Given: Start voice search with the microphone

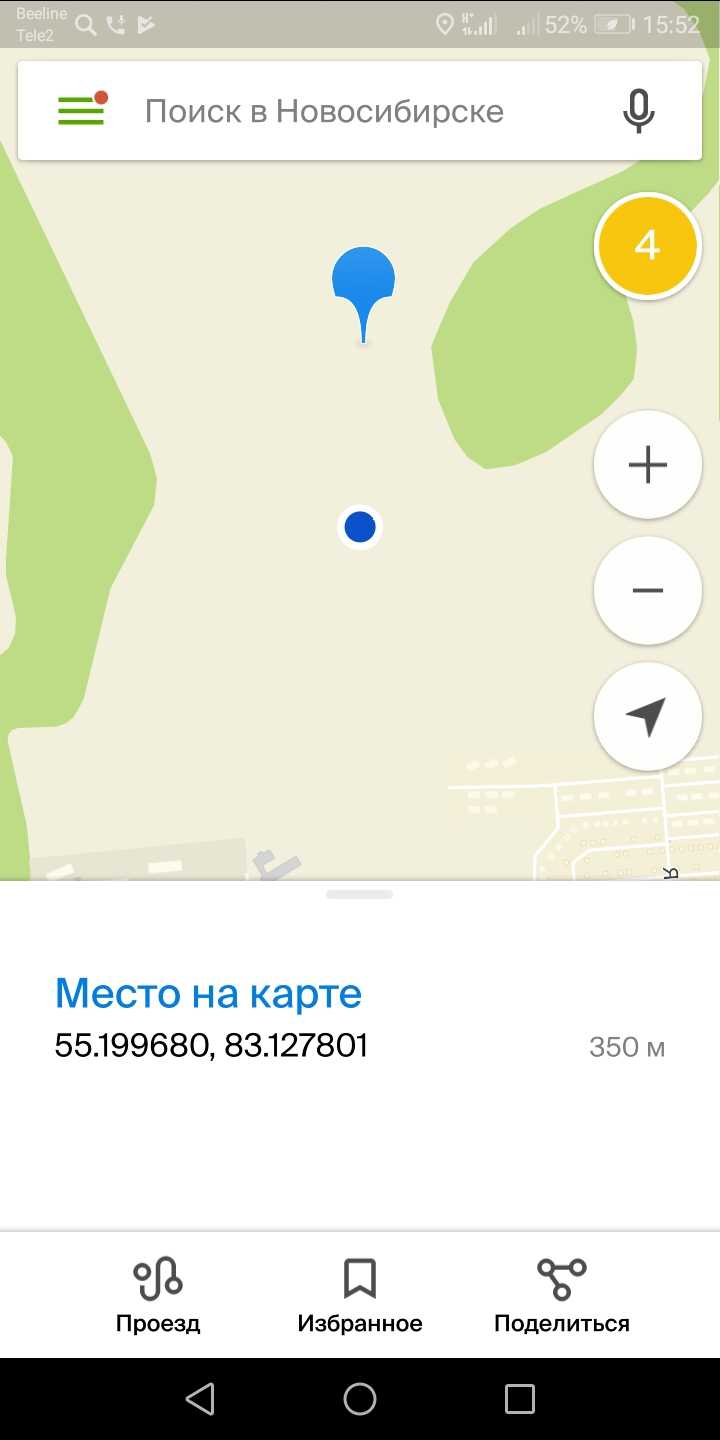Looking at the screenshot, I should [x=638, y=111].
